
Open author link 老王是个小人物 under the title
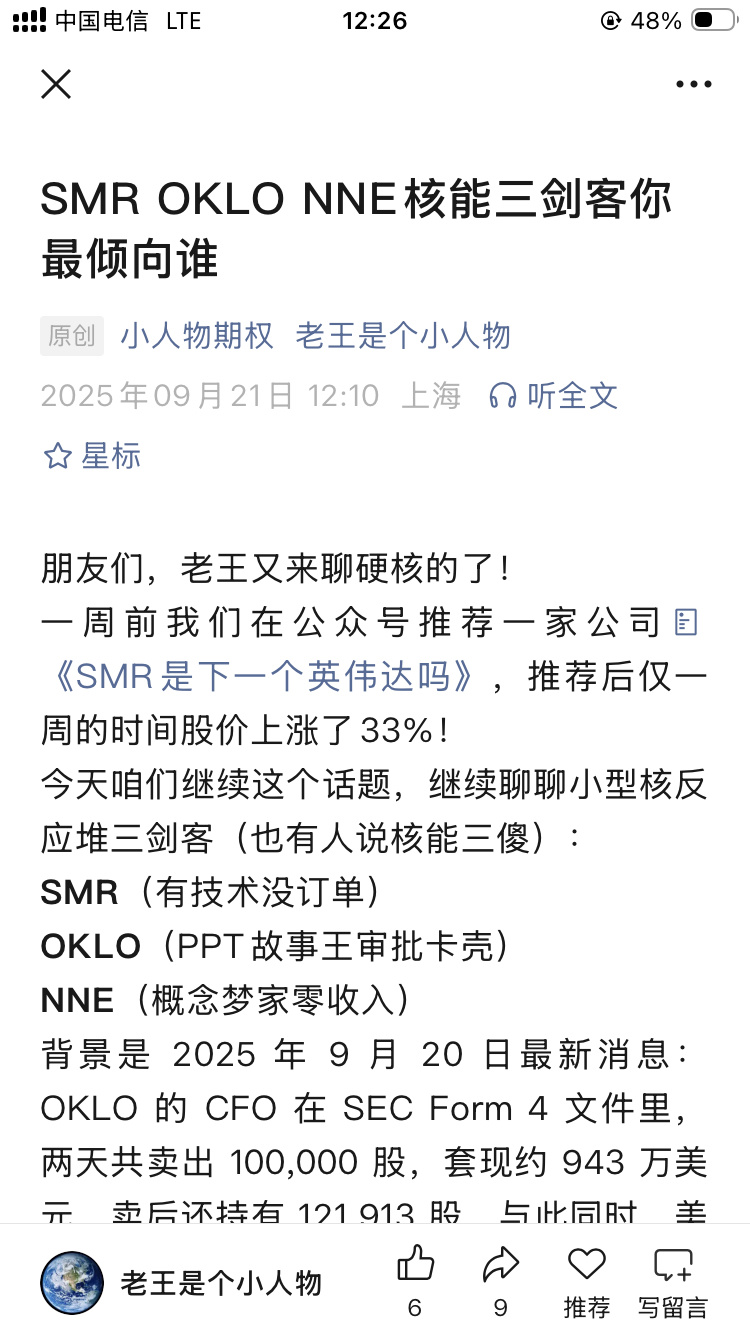403,336
